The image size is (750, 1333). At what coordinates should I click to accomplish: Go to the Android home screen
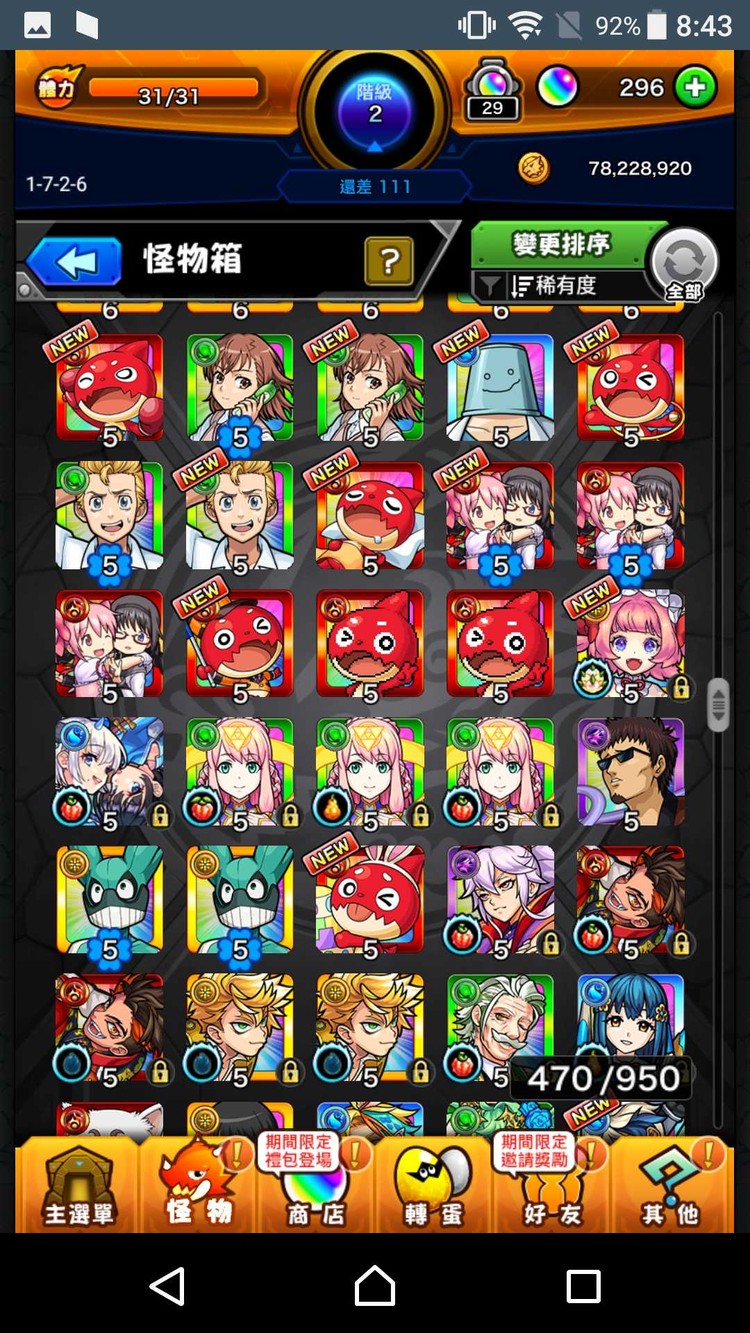(x=375, y=1285)
